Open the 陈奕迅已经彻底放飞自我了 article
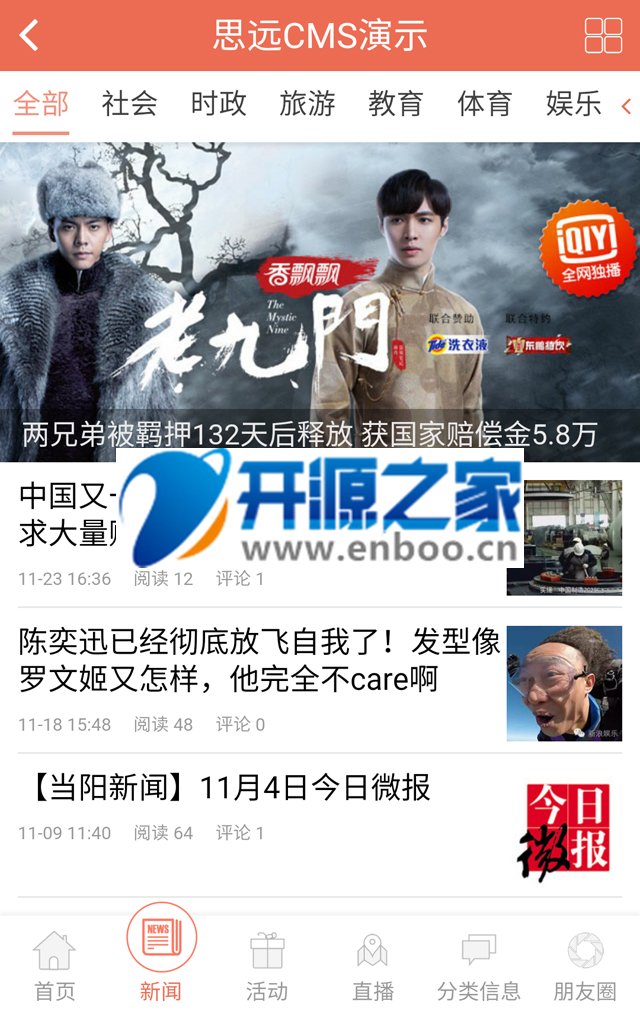The image size is (640, 1017). pos(260,661)
